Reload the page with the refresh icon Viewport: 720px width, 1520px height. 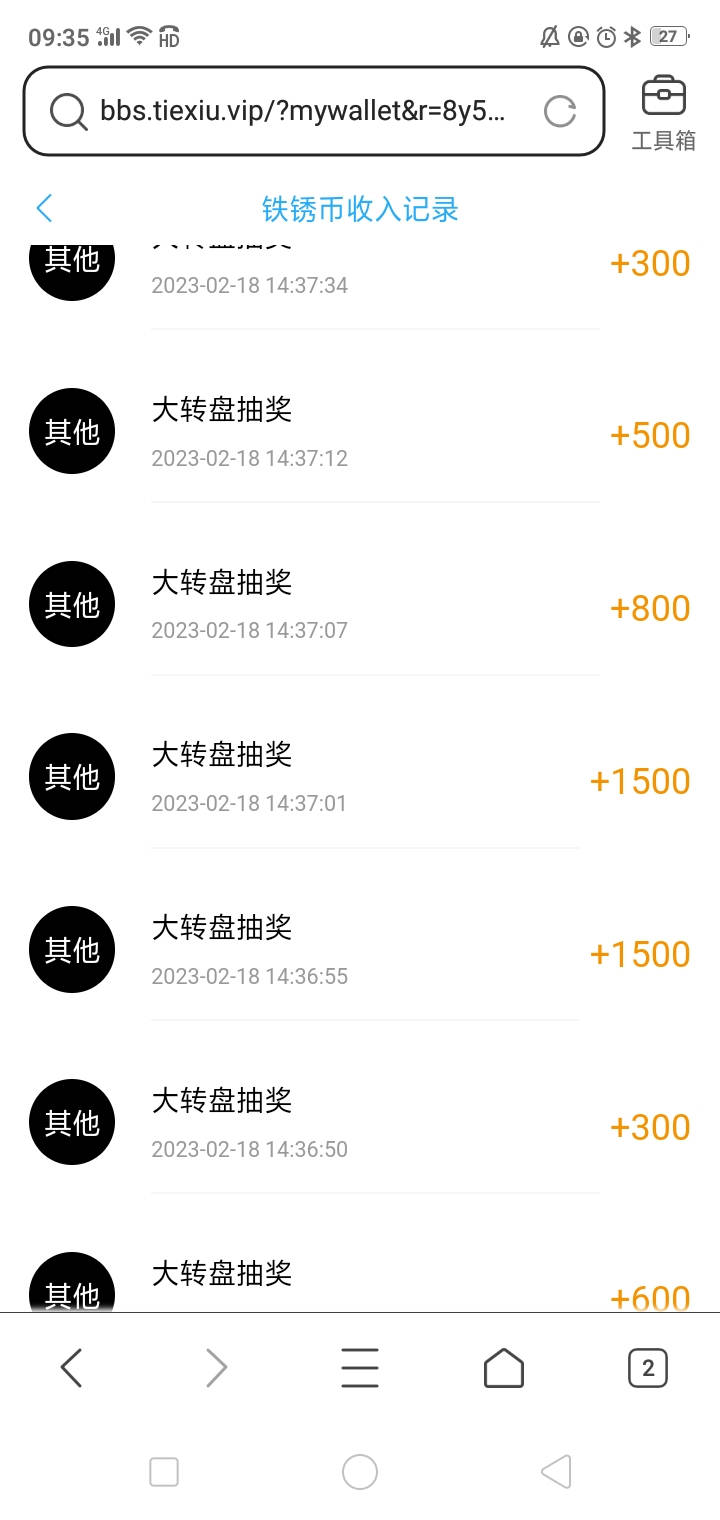tap(560, 111)
